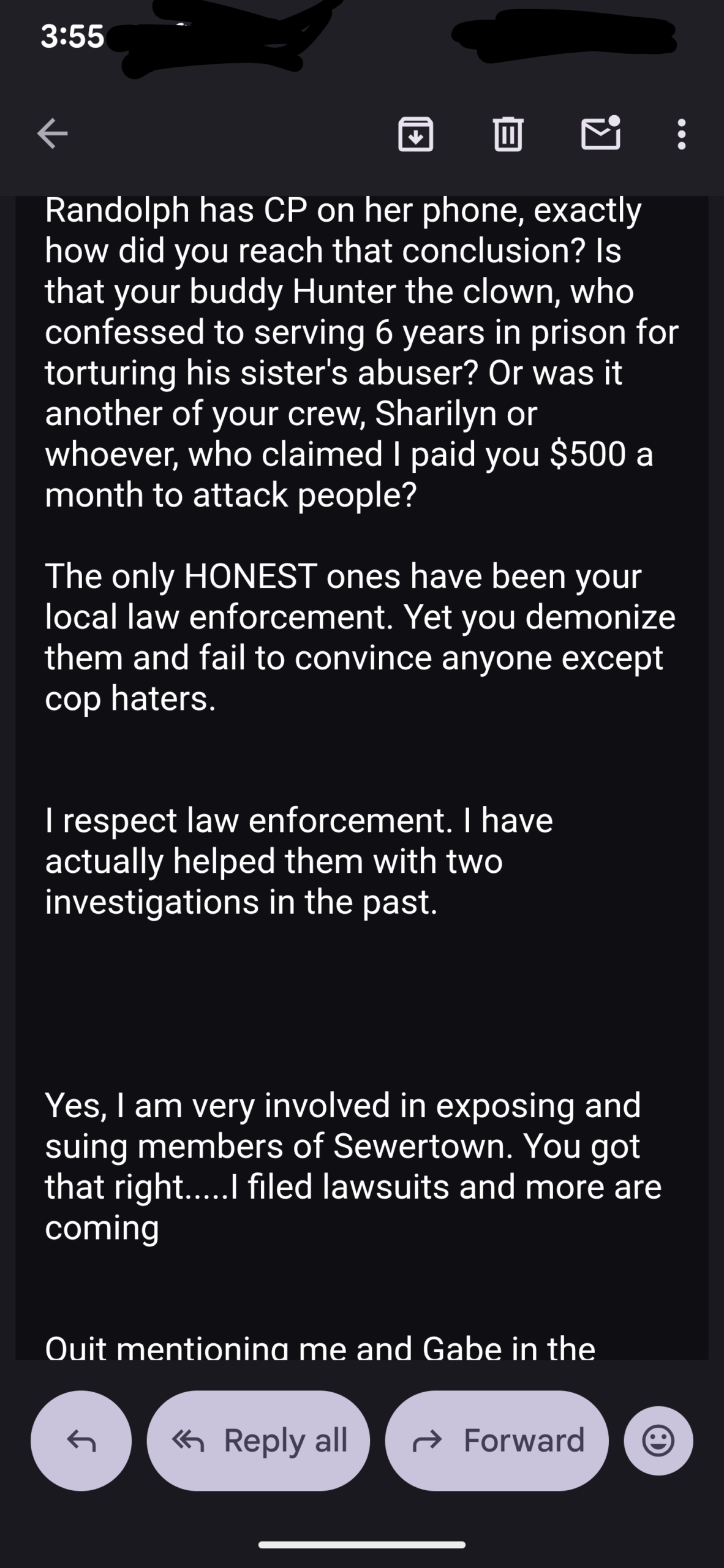Open the three-dot overflow menu

681,134
